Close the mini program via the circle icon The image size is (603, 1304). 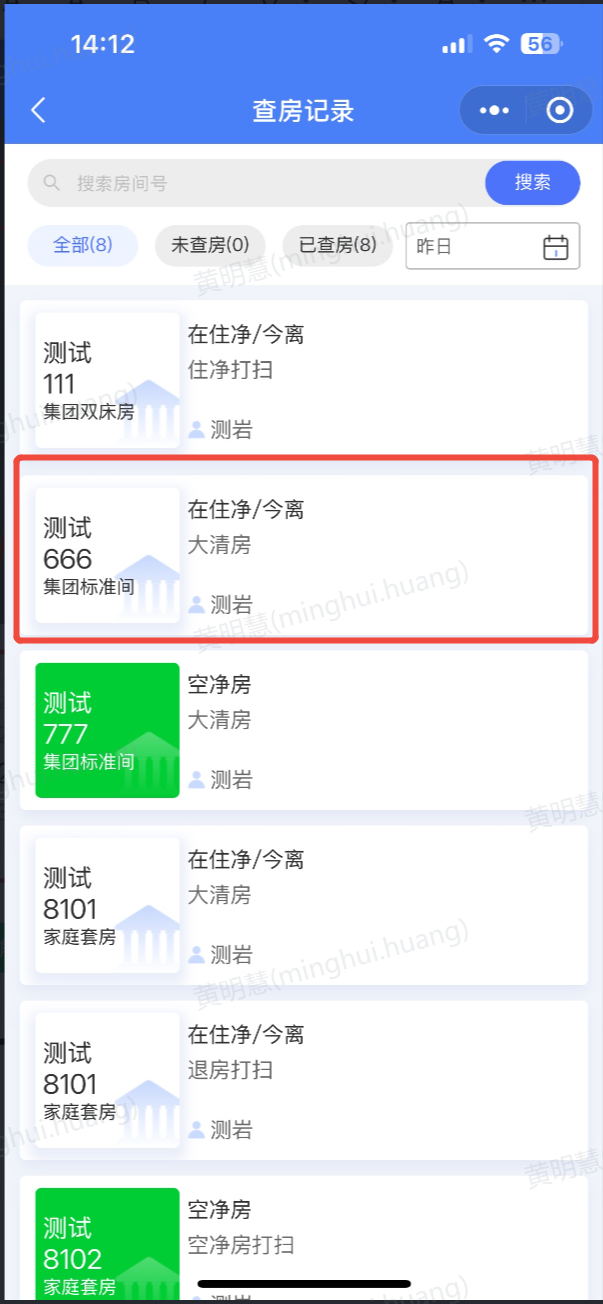coord(561,110)
